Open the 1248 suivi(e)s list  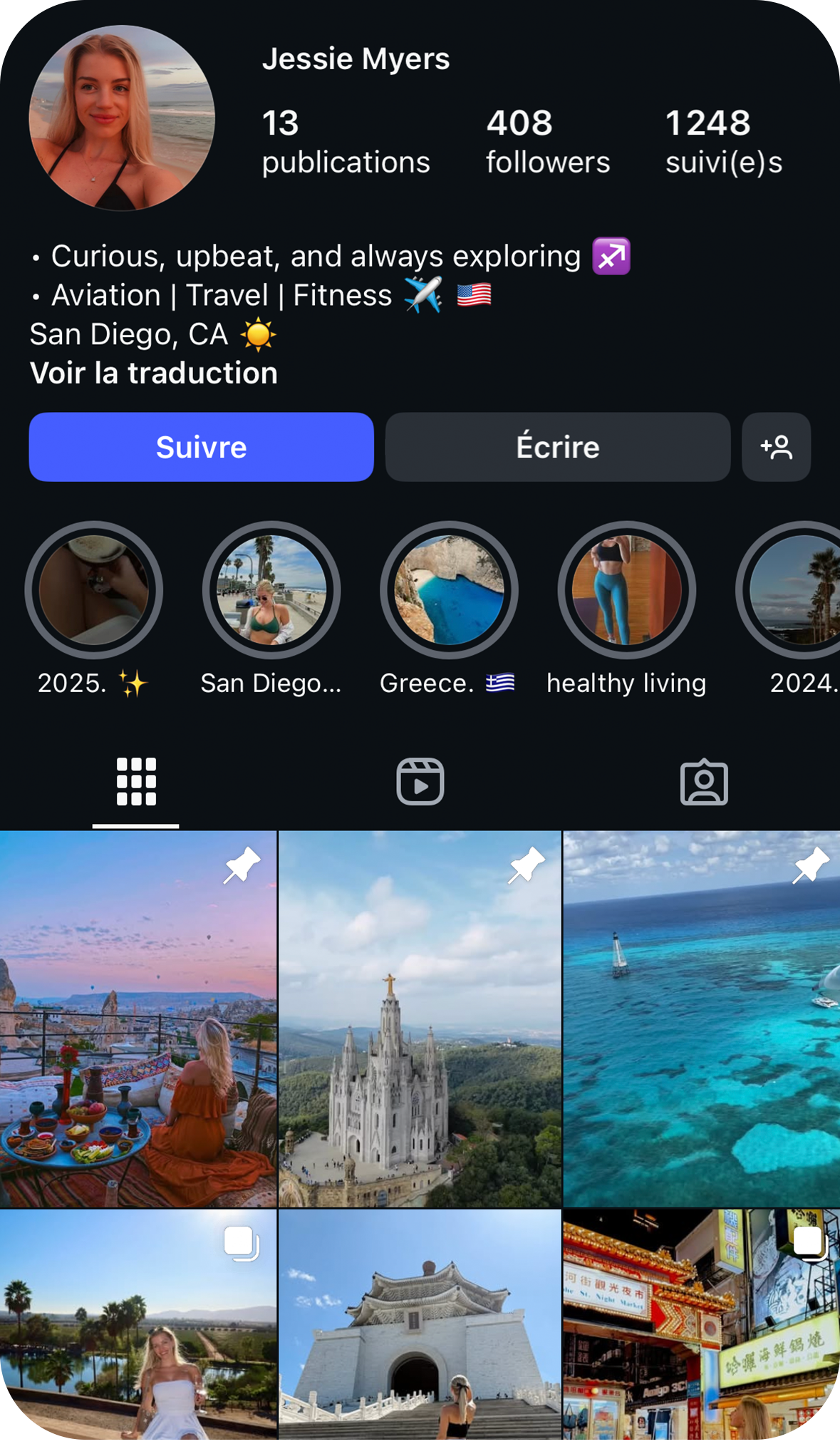pos(723,142)
